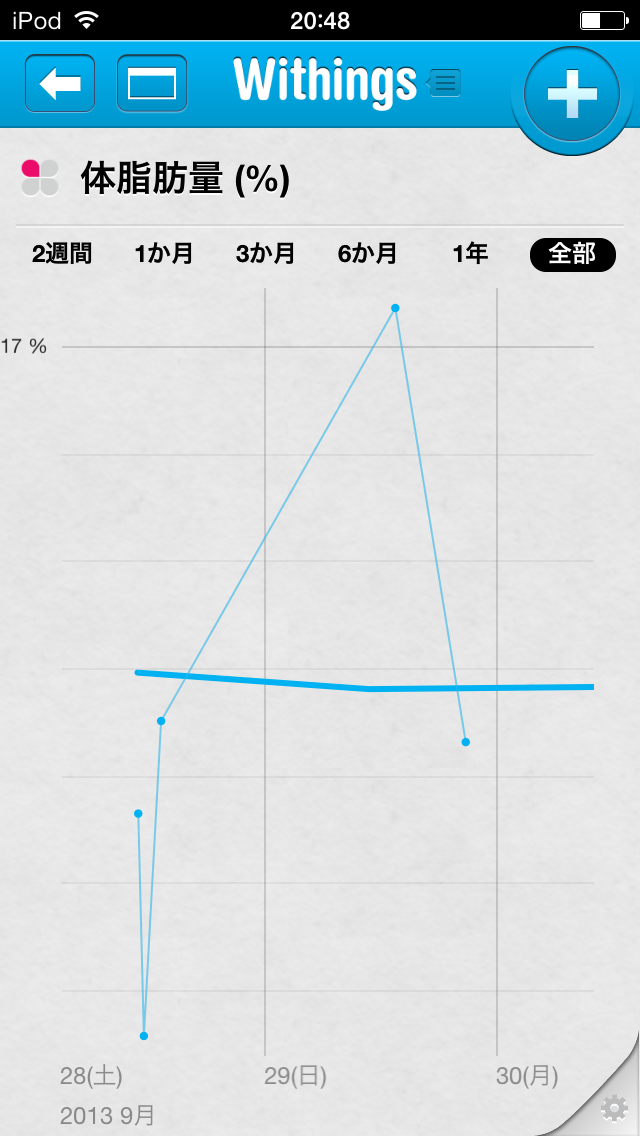Choose the 6か月 range

click(367, 254)
